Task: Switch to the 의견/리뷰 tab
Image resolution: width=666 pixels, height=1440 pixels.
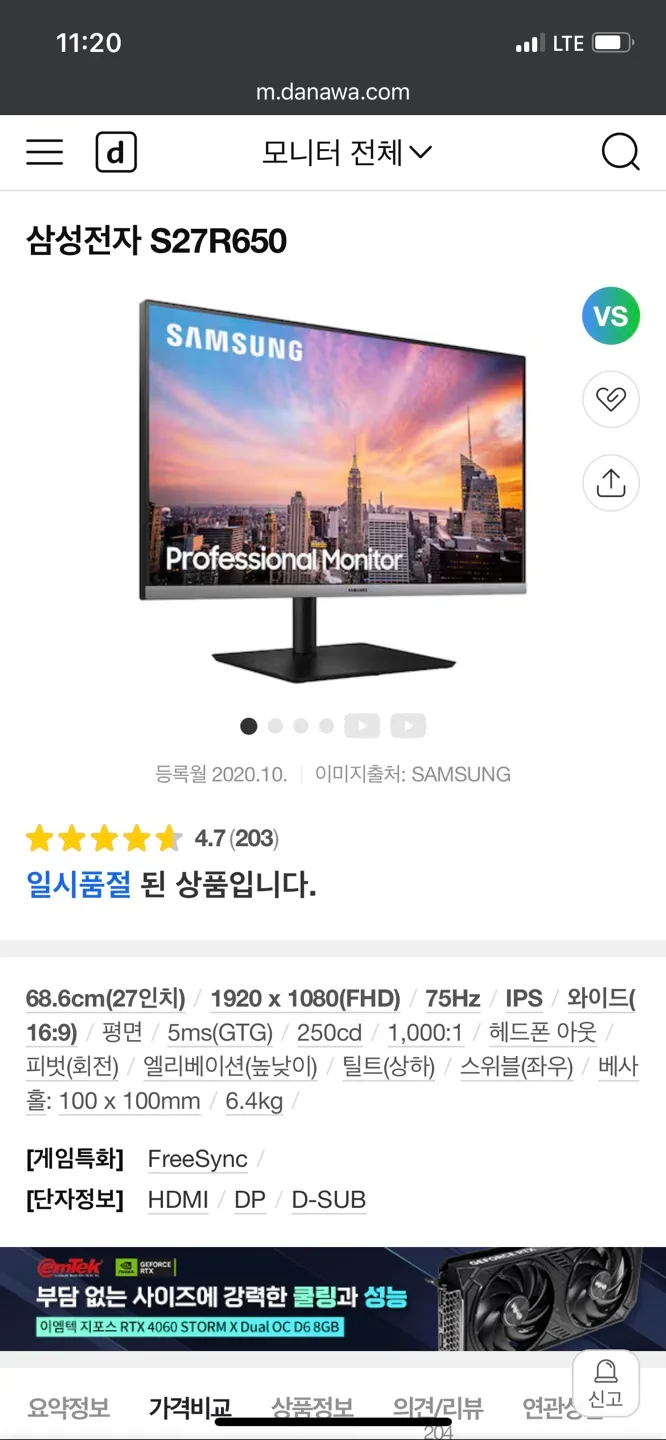Action: click(x=438, y=1409)
